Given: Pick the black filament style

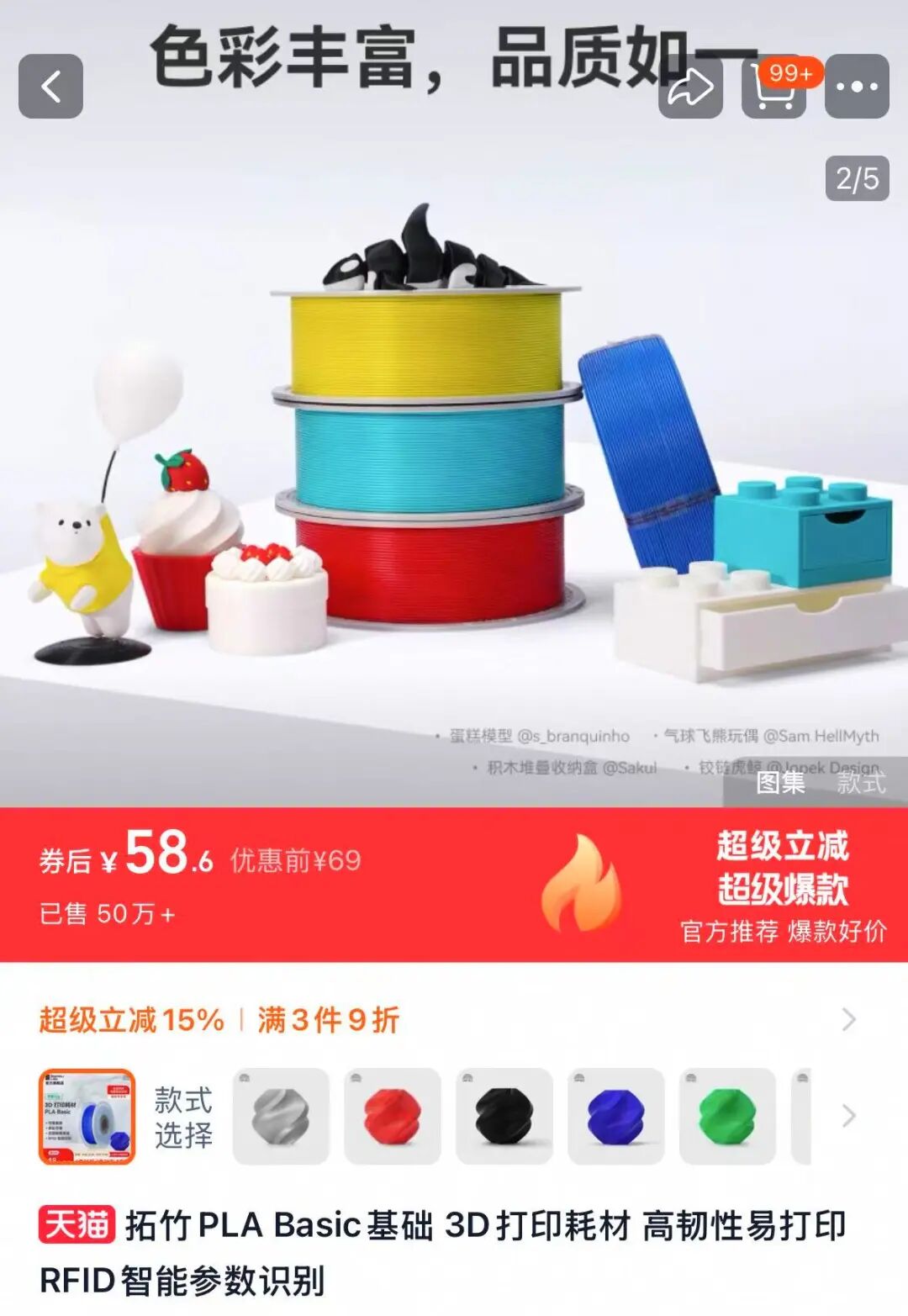Looking at the screenshot, I should click(x=504, y=1116).
